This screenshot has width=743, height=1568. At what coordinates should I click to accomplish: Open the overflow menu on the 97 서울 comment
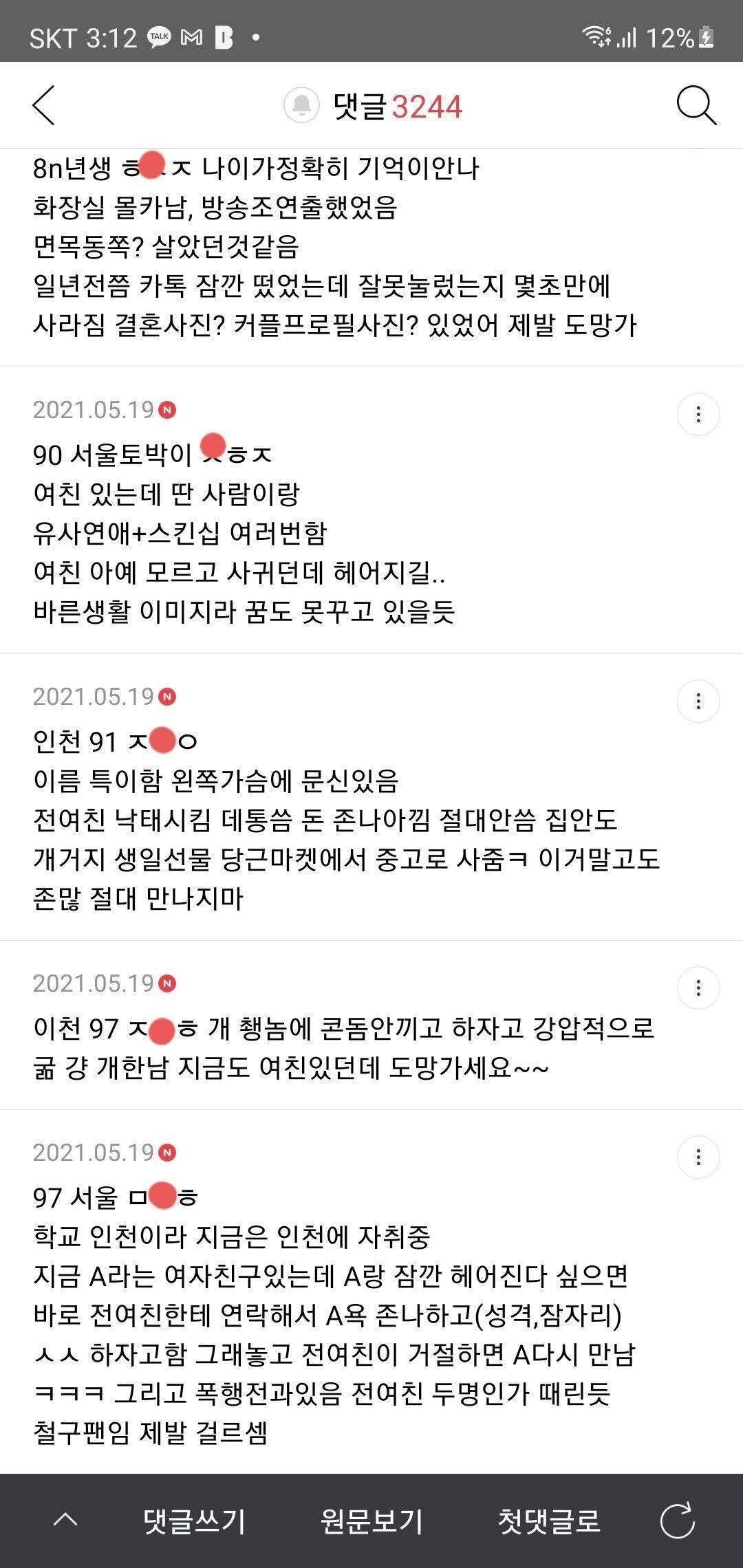[x=698, y=1157]
